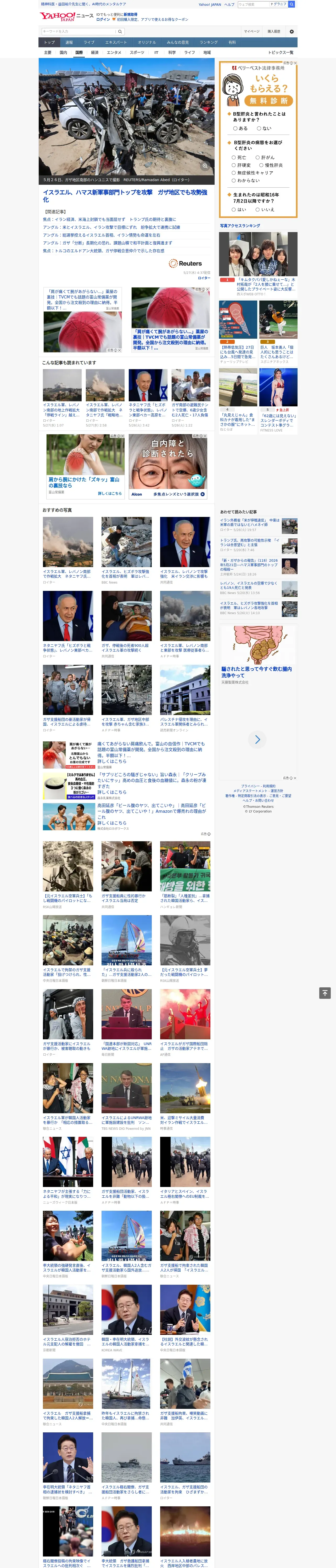
Task: Switch to the 速報 tab
Action: (x=69, y=43)
